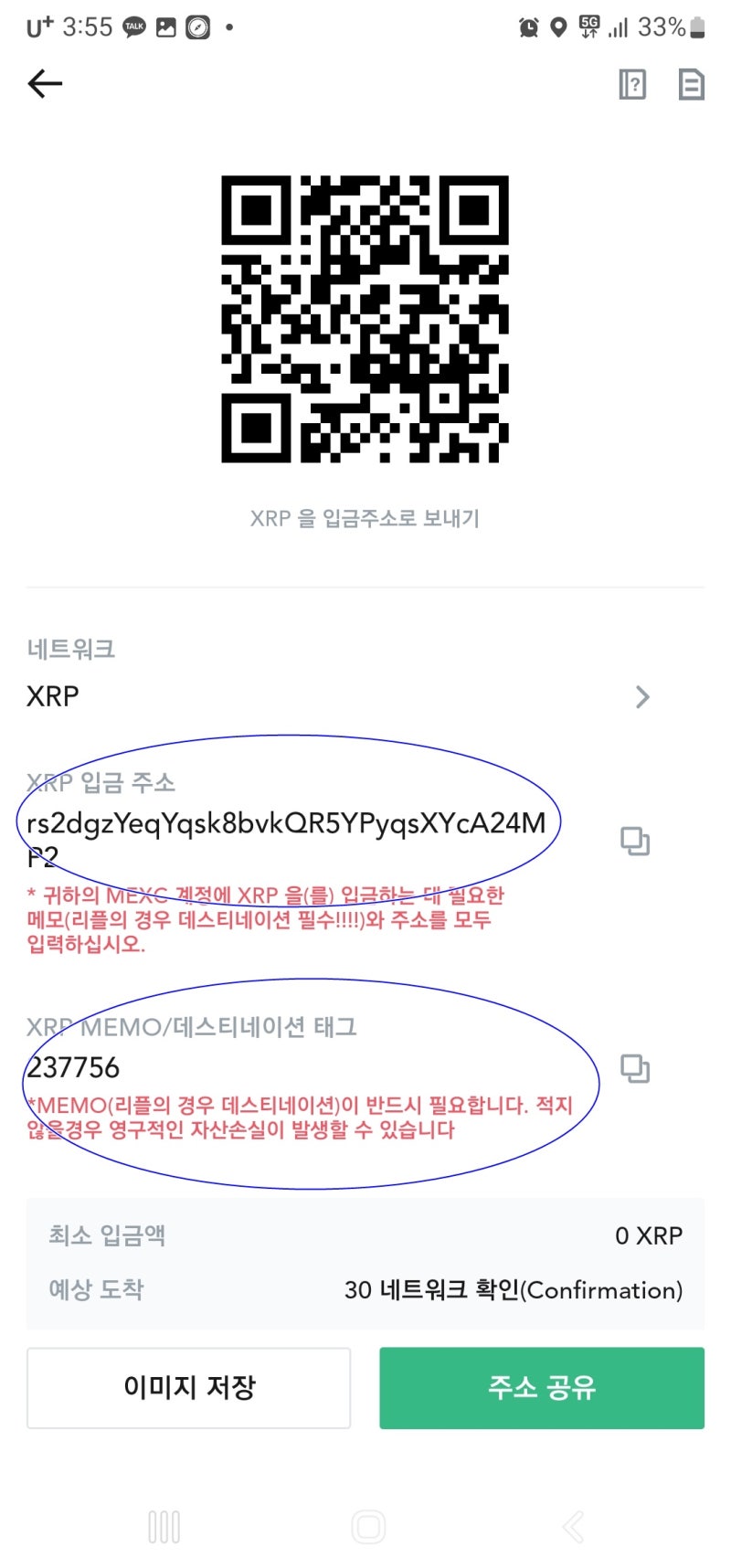Open the deposit help guide icon
This screenshot has height=1568, width=731.
[x=632, y=84]
